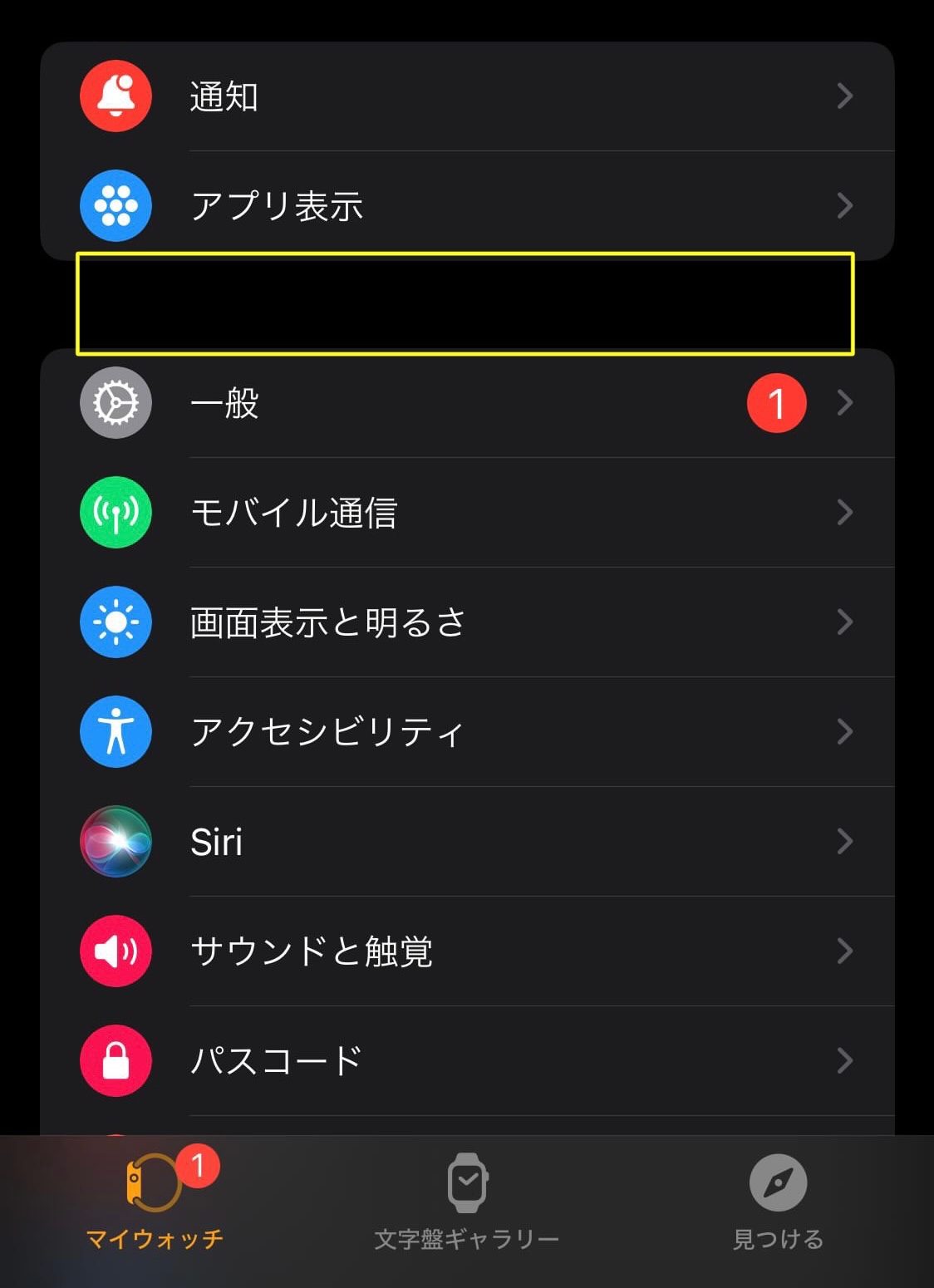Open the 通知 settings row
Screen dimensions: 934x1288
(x=465, y=96)
